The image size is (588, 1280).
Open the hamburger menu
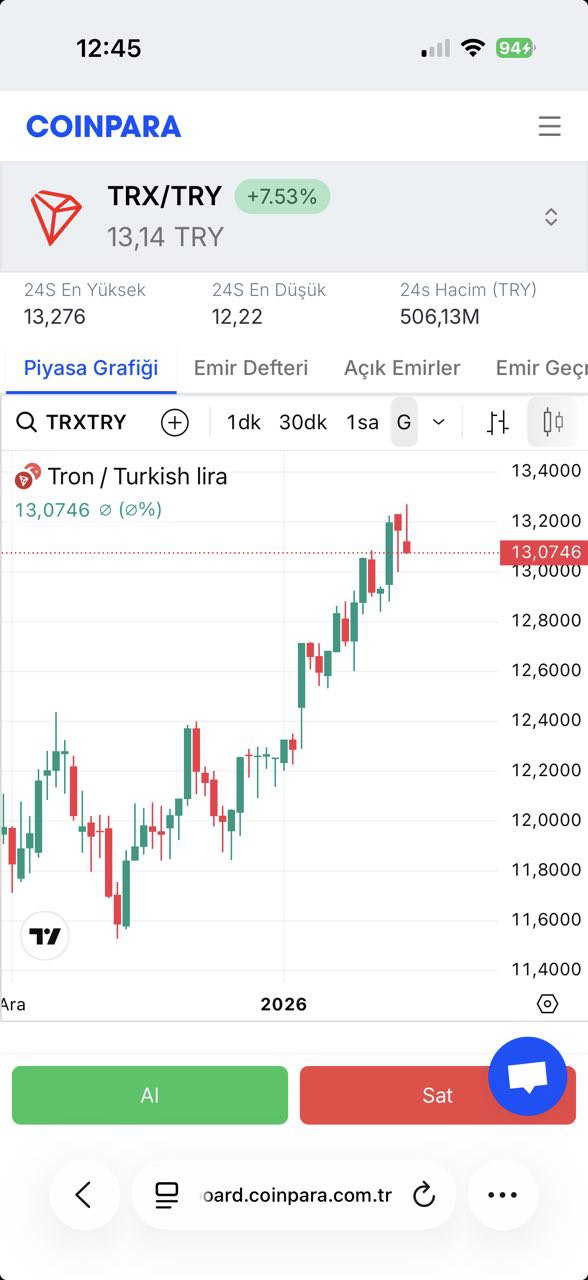click(x=549, y=126)
